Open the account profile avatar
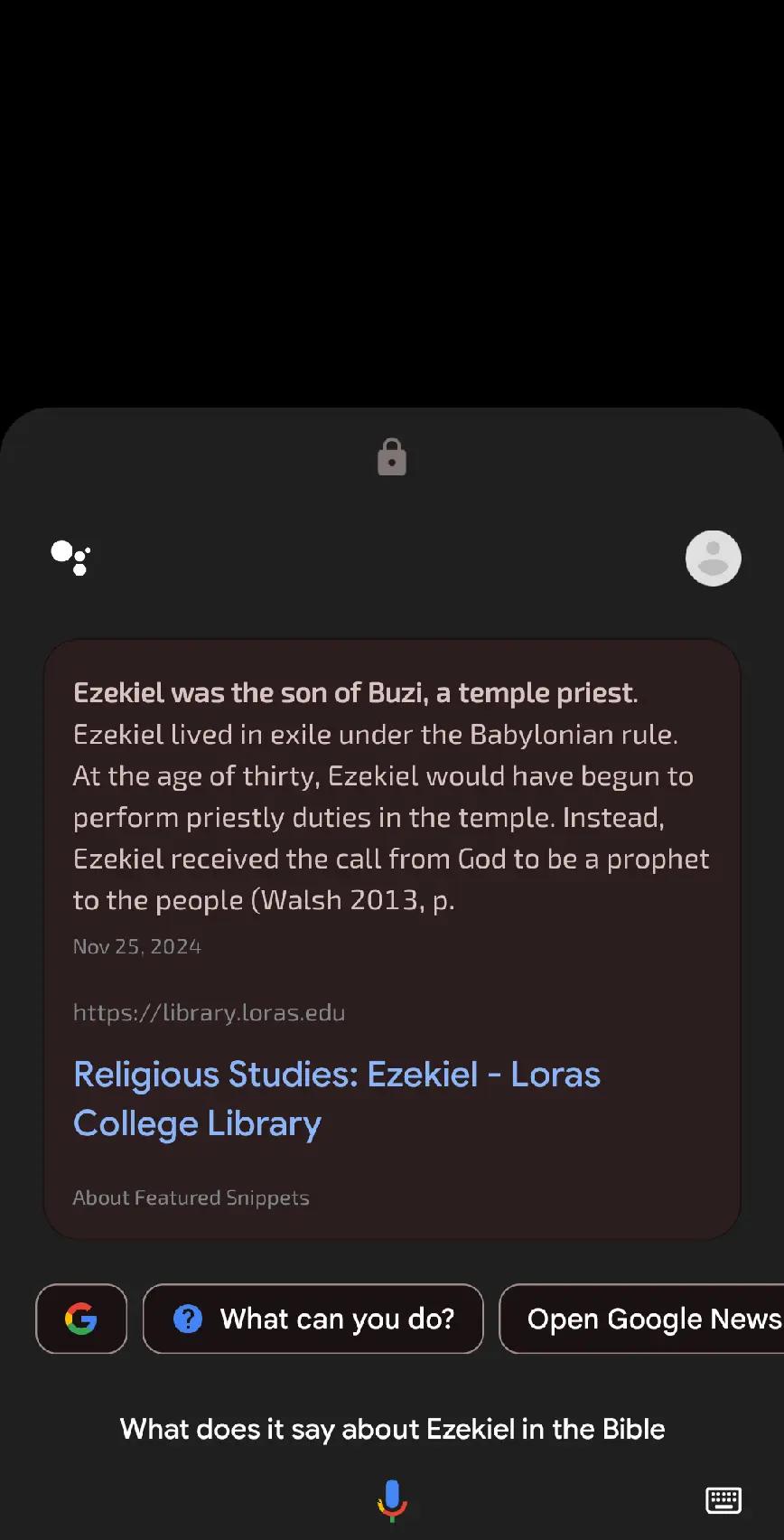784x1540 pixels. (714, 559)
